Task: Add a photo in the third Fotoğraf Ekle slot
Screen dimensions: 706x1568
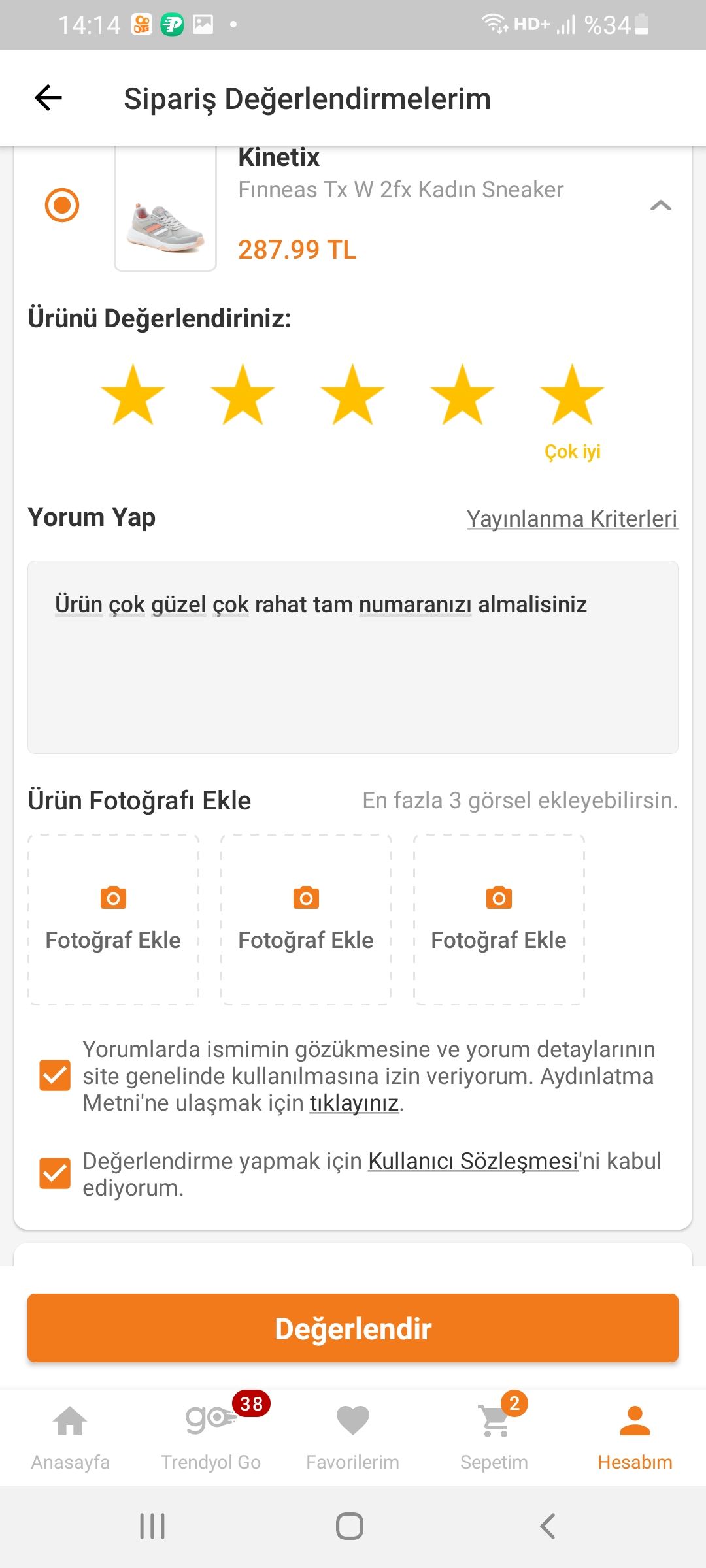Action: click(x=499, y=919)
